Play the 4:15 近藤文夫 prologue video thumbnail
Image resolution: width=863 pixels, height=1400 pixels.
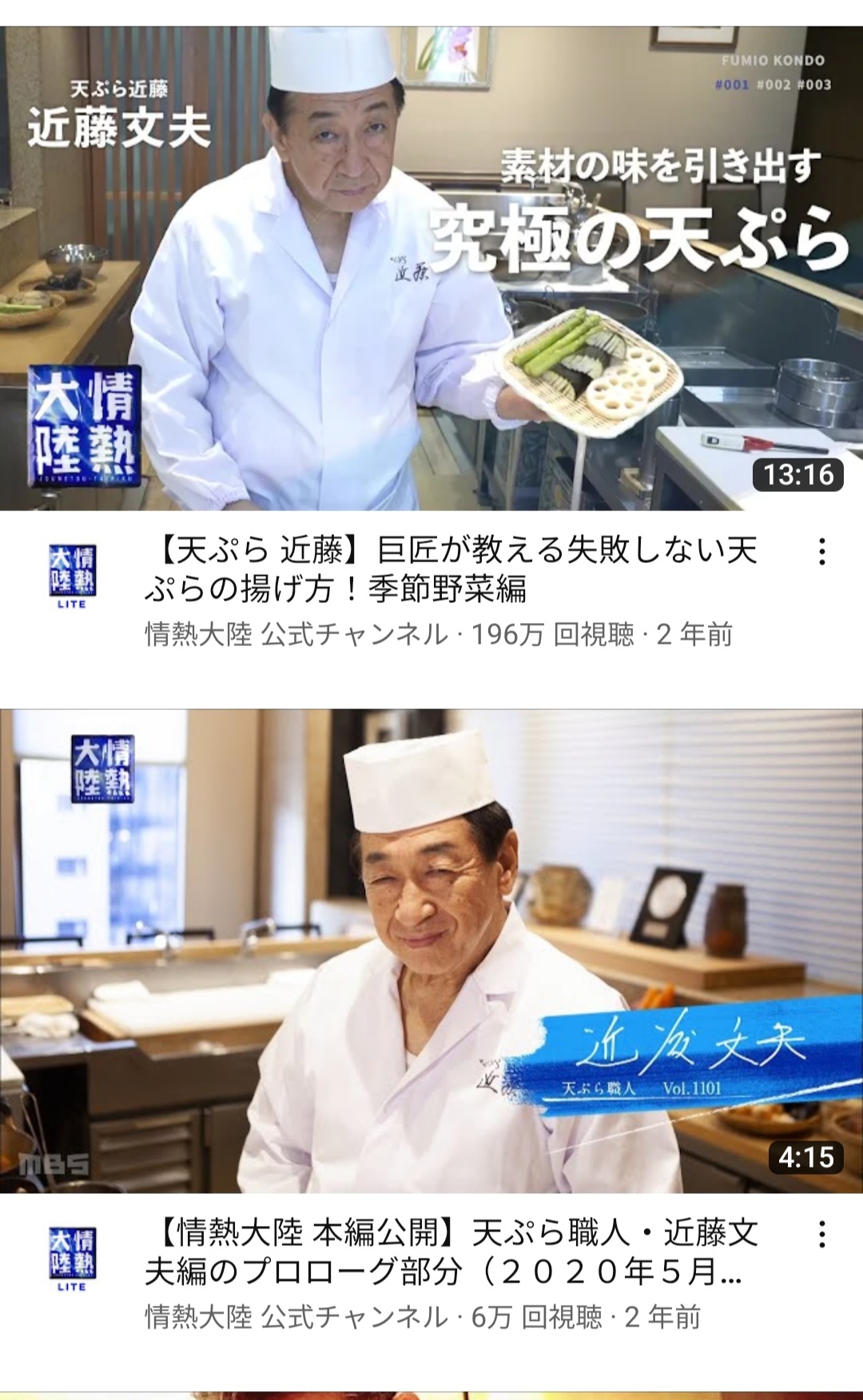click(431, 950)
